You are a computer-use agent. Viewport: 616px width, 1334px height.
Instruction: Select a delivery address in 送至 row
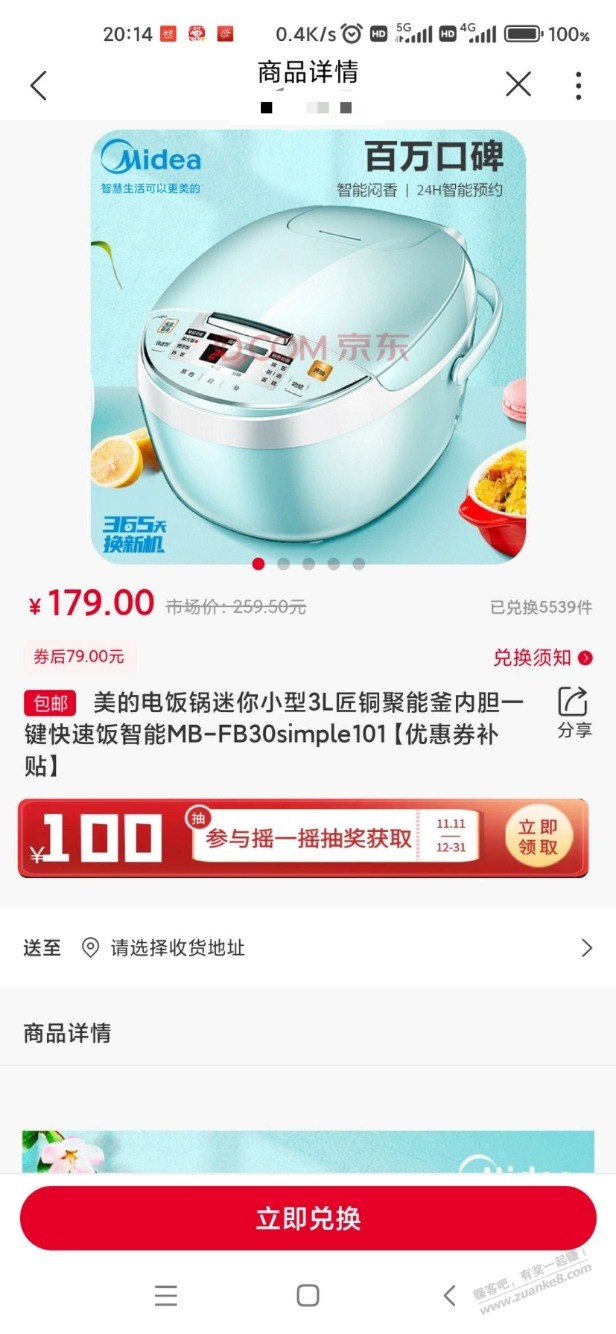308,948
